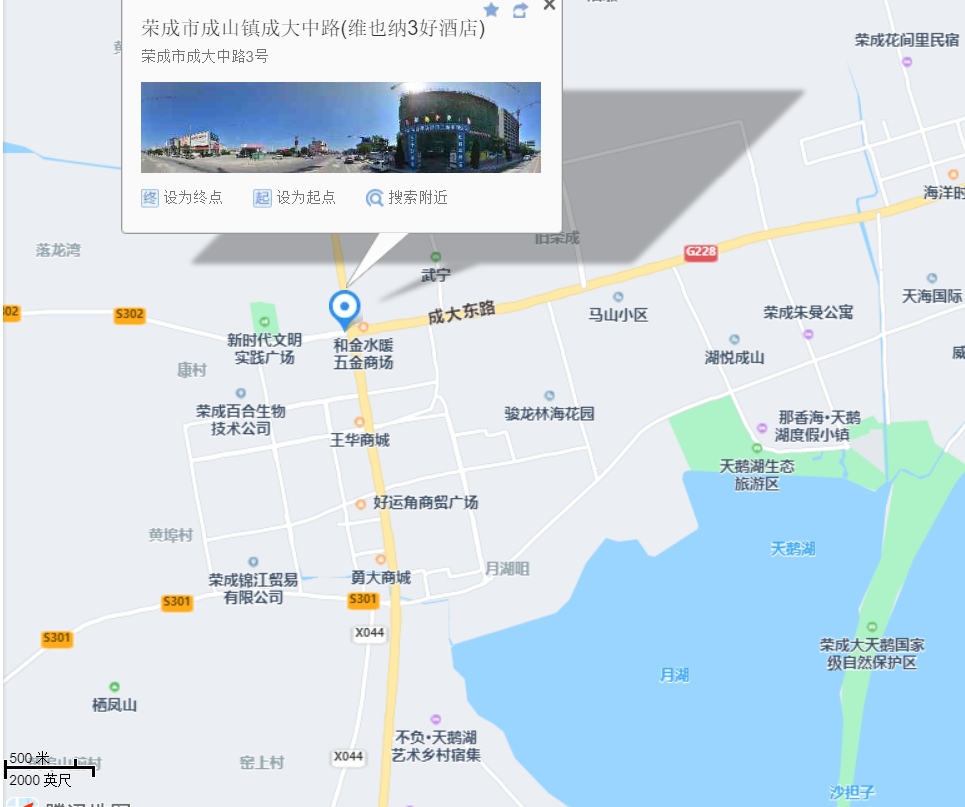This screenshot has height=807, width=965.
Task: Open the street view photo
Action: coord(340,127)
